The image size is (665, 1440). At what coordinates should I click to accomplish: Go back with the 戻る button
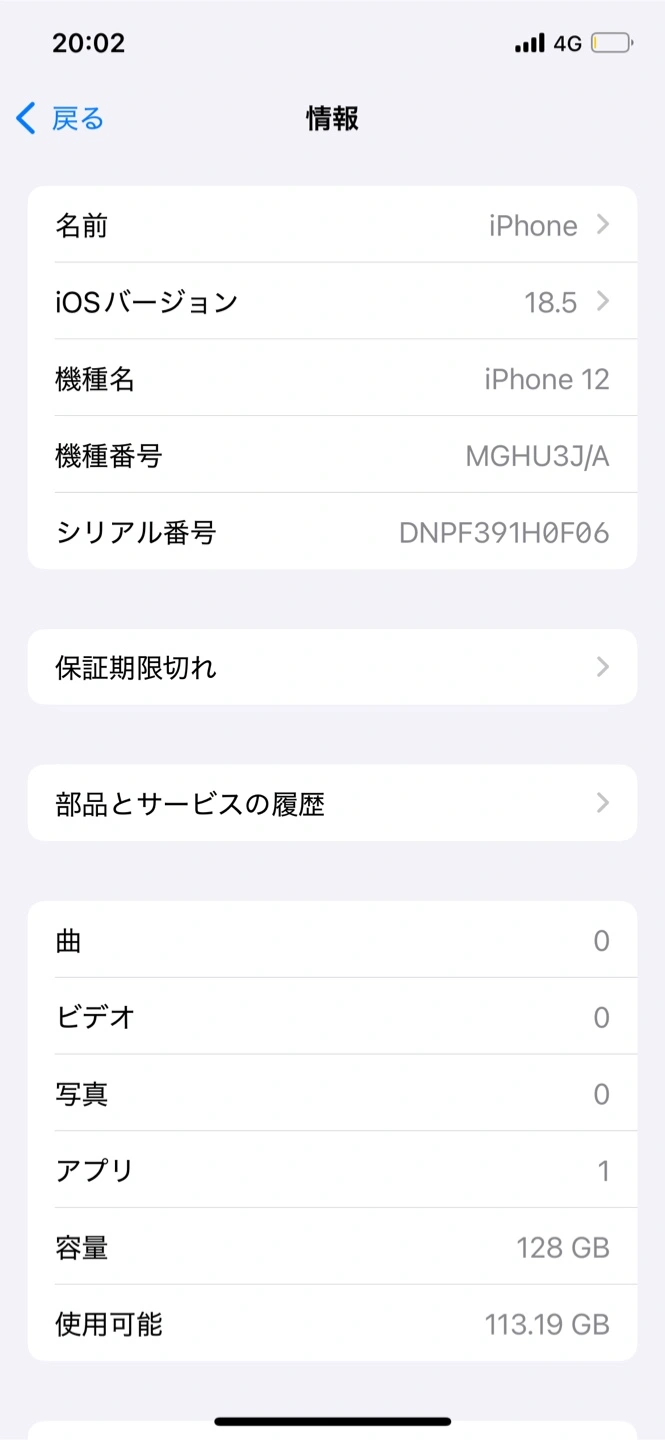click(x=60, y=119)
